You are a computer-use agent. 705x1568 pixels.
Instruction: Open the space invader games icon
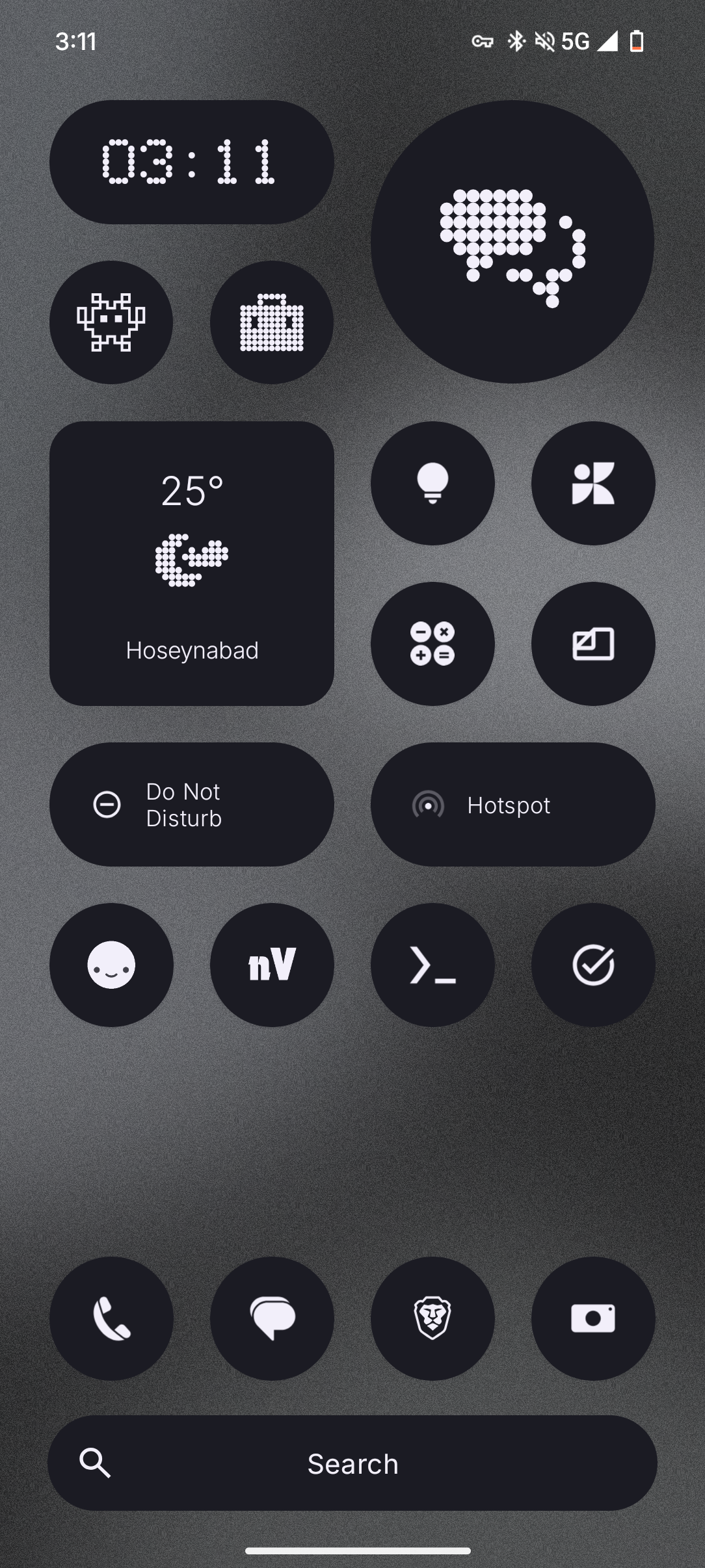coord(111,322)
